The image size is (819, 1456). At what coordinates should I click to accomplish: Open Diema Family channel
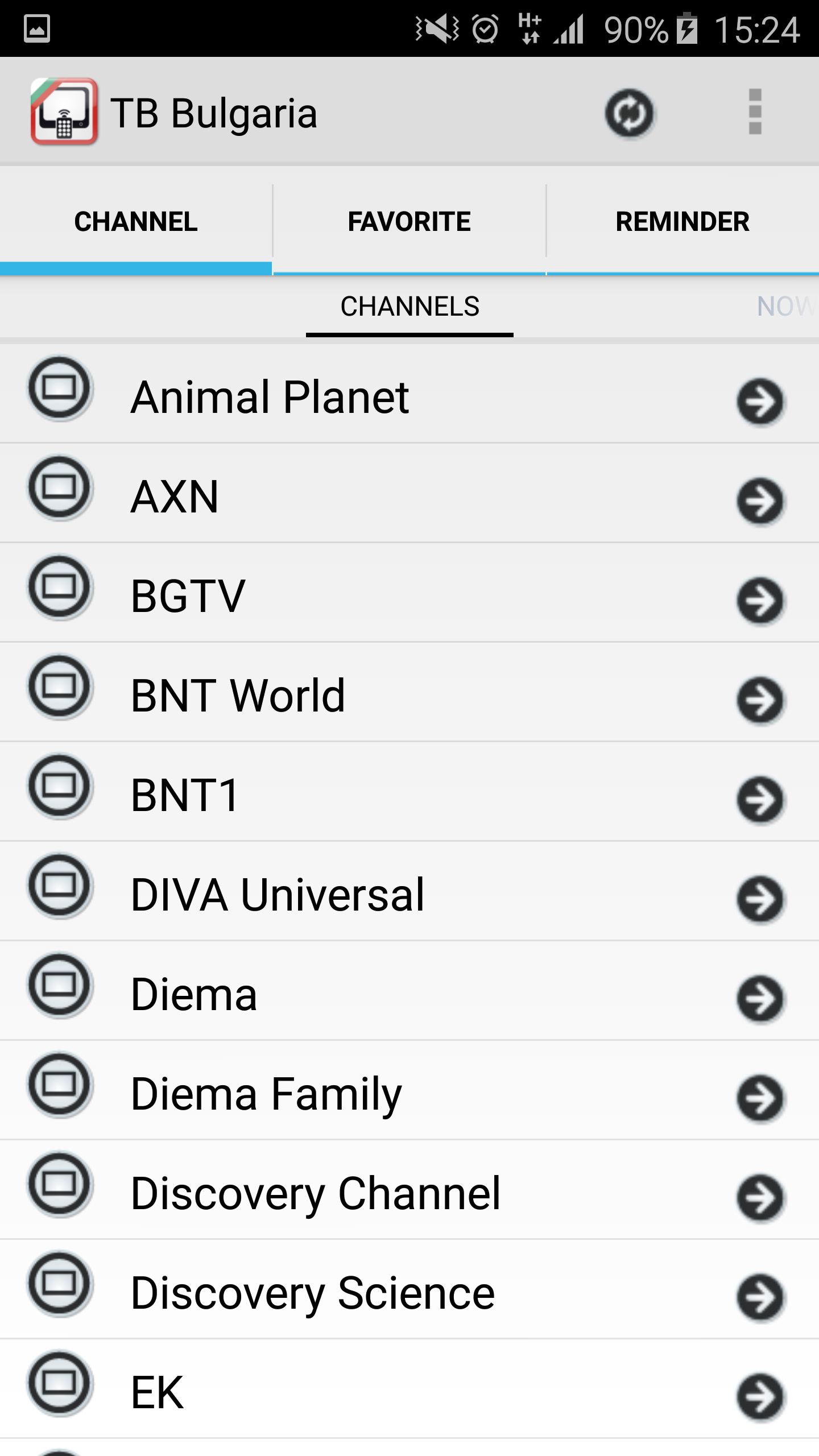[x=409, y=1093]
